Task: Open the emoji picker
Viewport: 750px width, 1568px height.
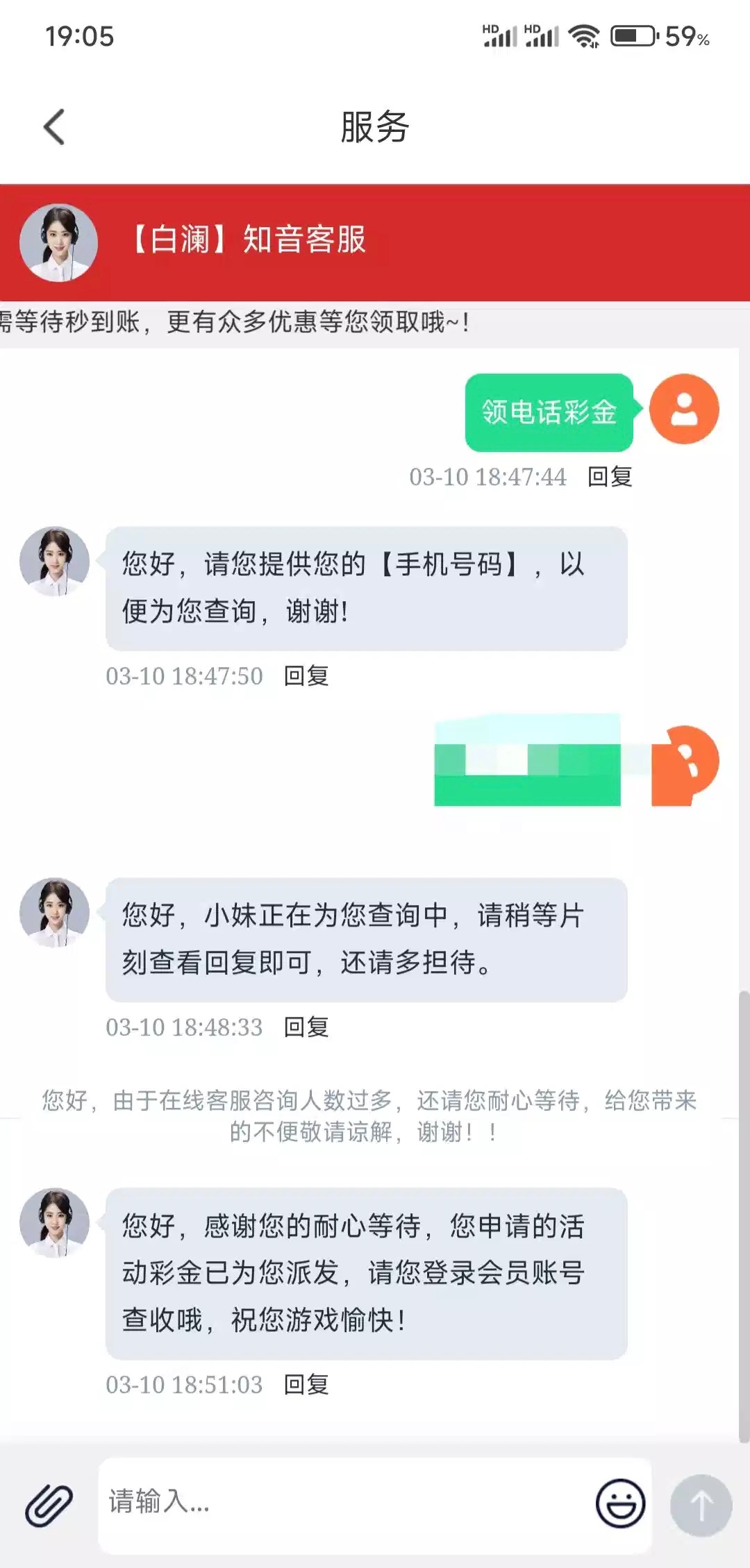Action: tap(620, 1503)
